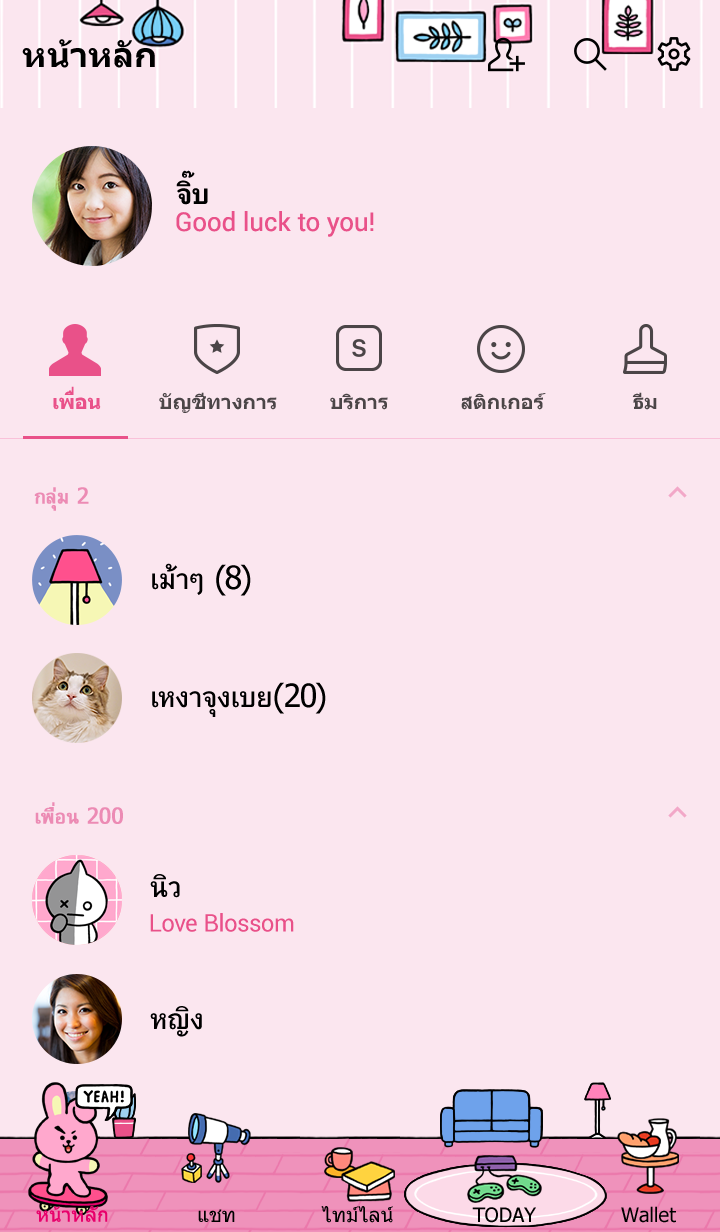Collapse the เพื่อน 200 friends section
720x1232 pixels.
(677, 813)
